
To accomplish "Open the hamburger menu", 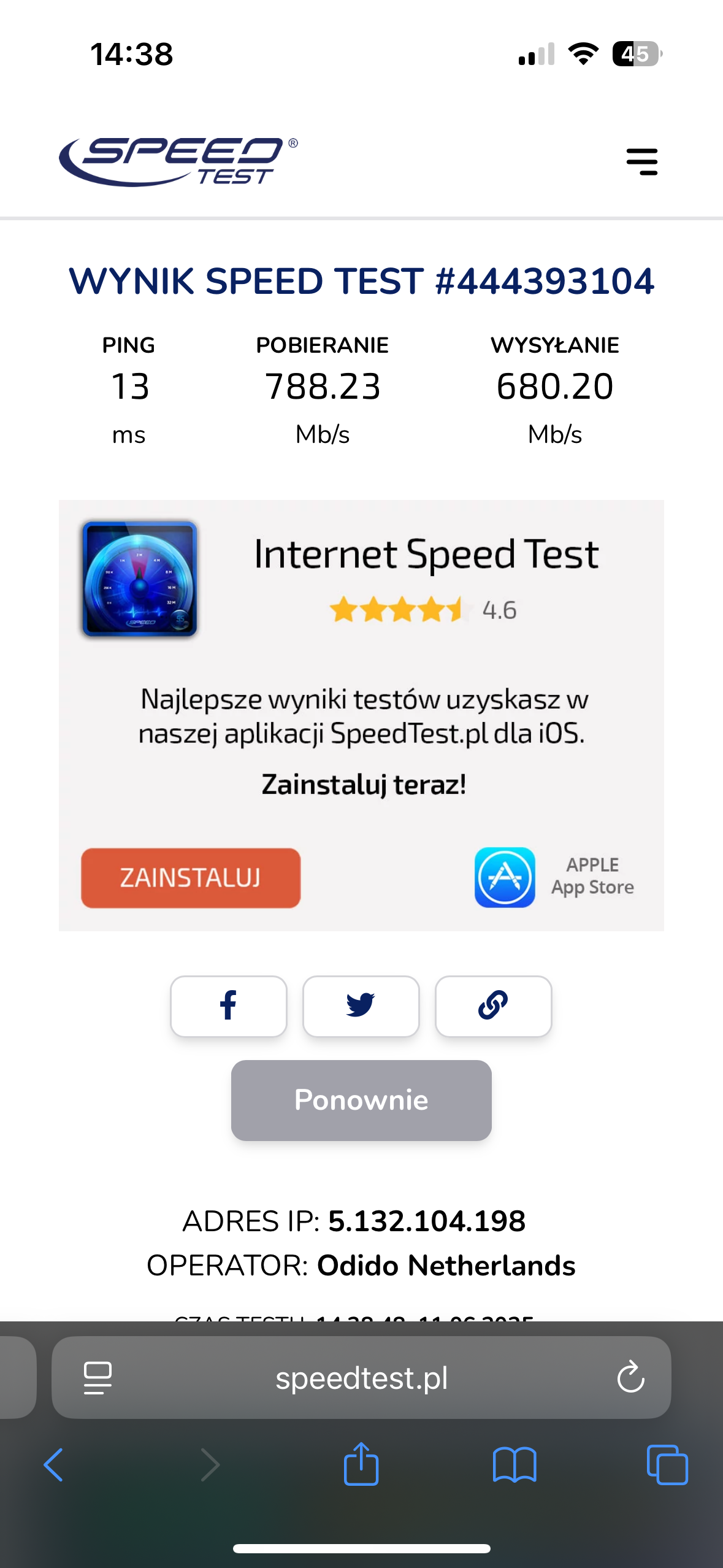I will click(x=641, y=162).
